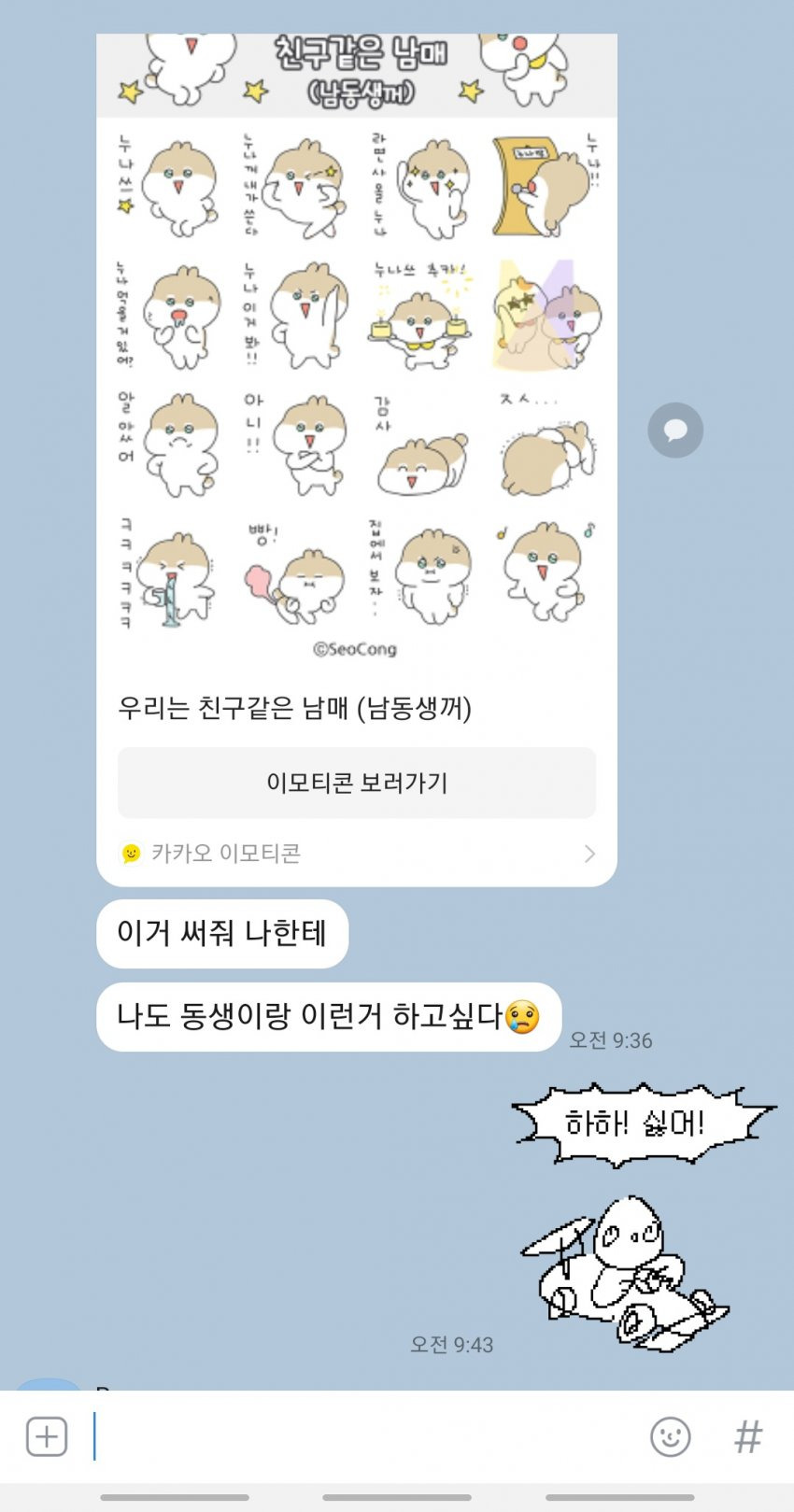Tap the 이모티콘 보러가기 button
Viewport: 794px width, 1512px height.
(x=357, y=783)
